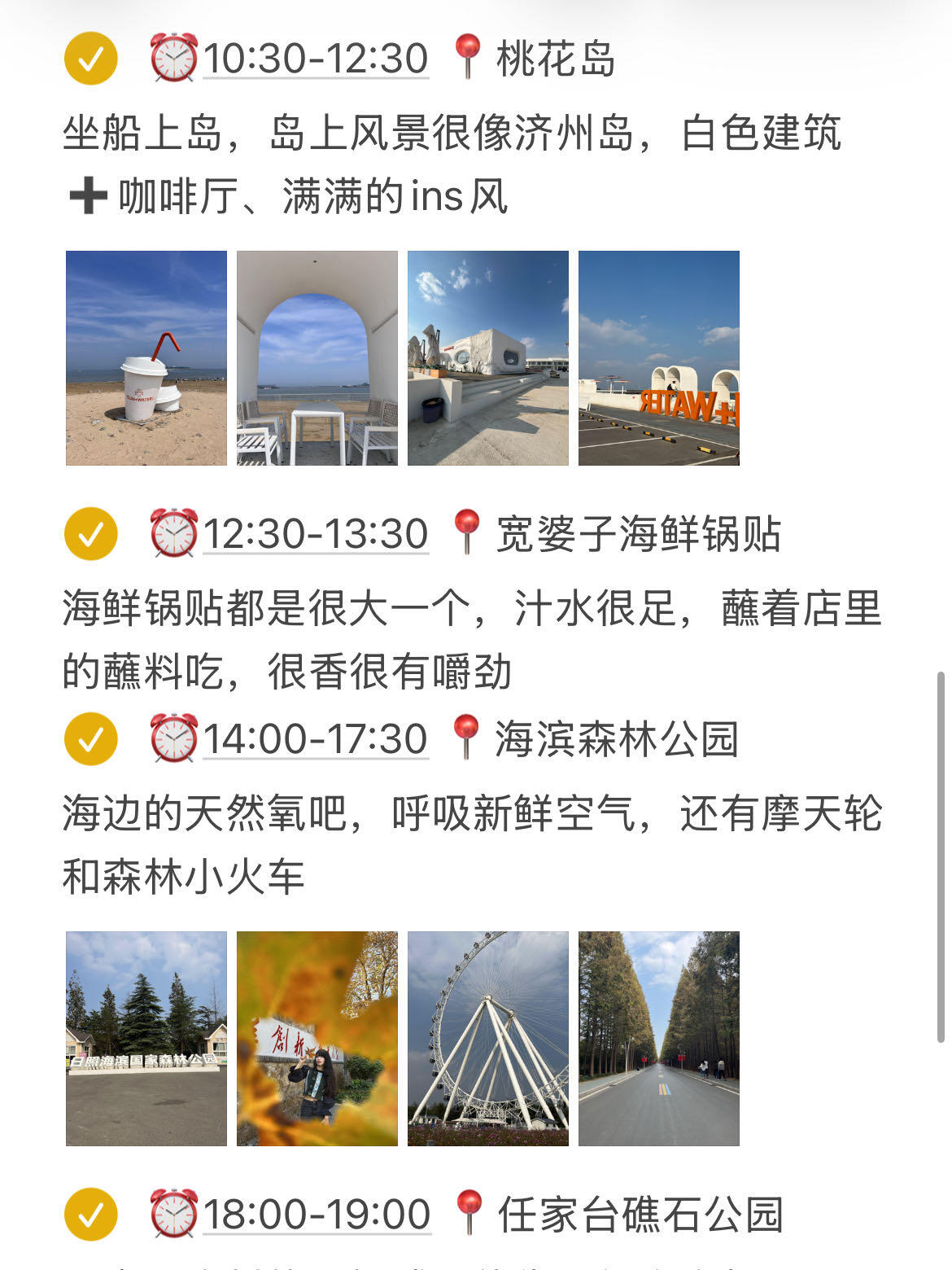View the orange WATER letters photo
Image resolution: width=952 pixels, height=1270 pixels.
click(659, 358)
